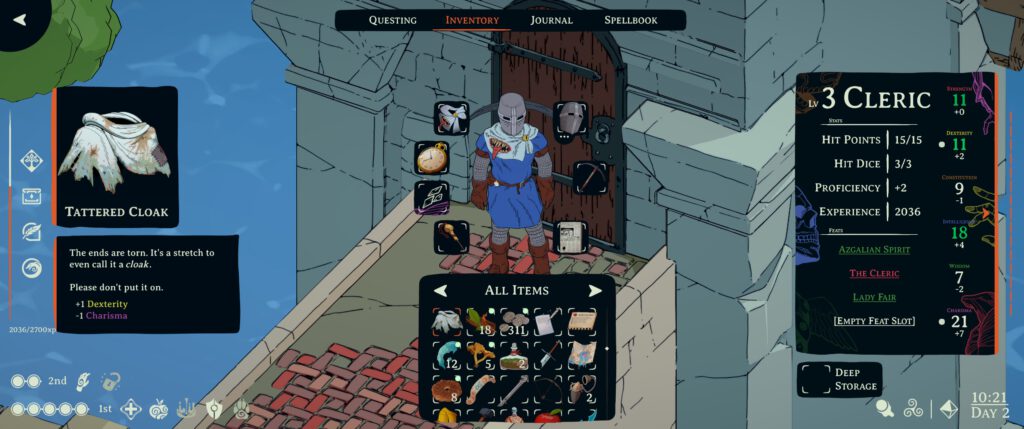
Task: Tap the equipped cloak slot
Action: click(450, 118)
